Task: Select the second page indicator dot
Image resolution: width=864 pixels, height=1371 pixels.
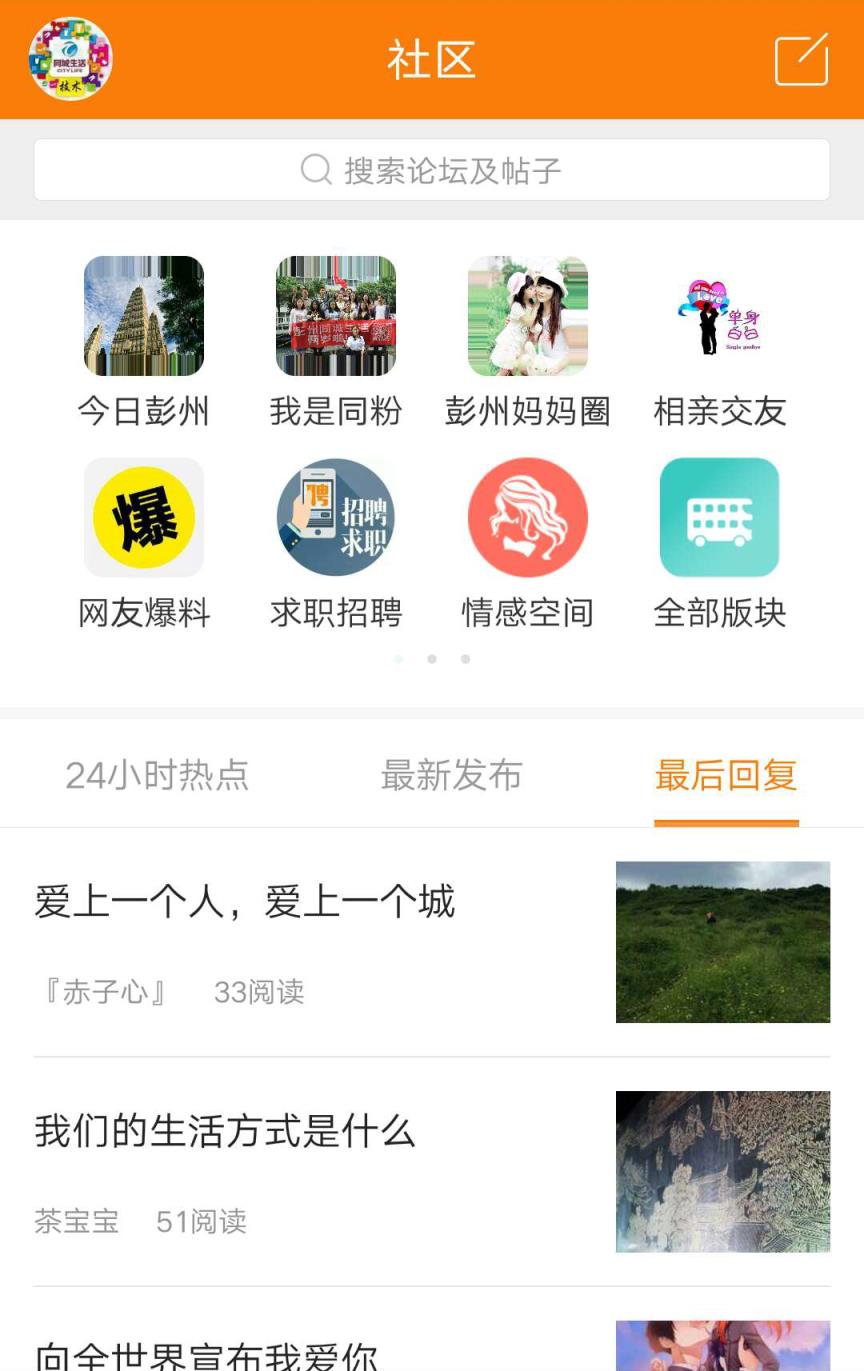Action: click(x=431, y=659)
